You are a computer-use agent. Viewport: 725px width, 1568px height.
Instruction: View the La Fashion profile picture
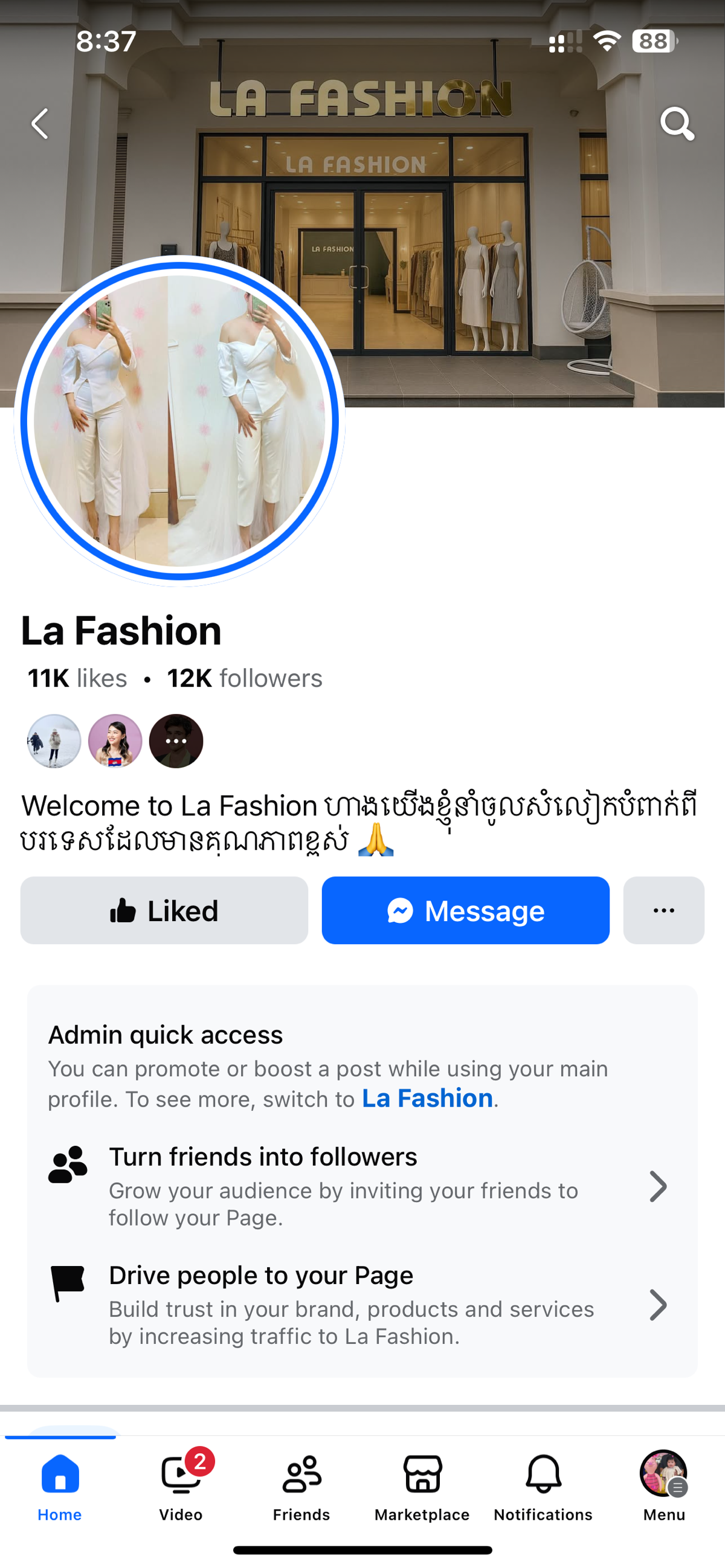pos(179,420)
